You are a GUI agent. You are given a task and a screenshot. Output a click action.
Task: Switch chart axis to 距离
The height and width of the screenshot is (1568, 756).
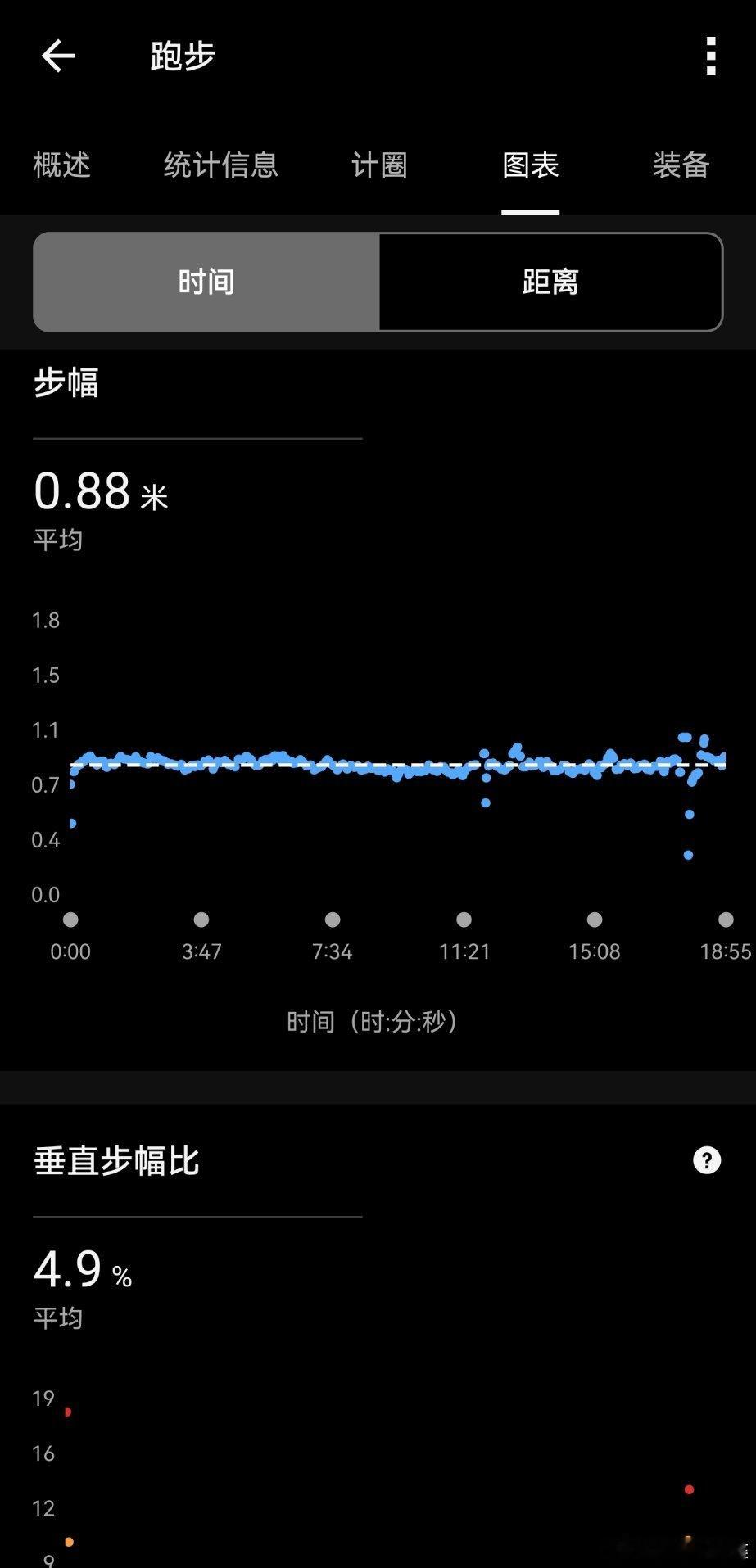(550, 282)
